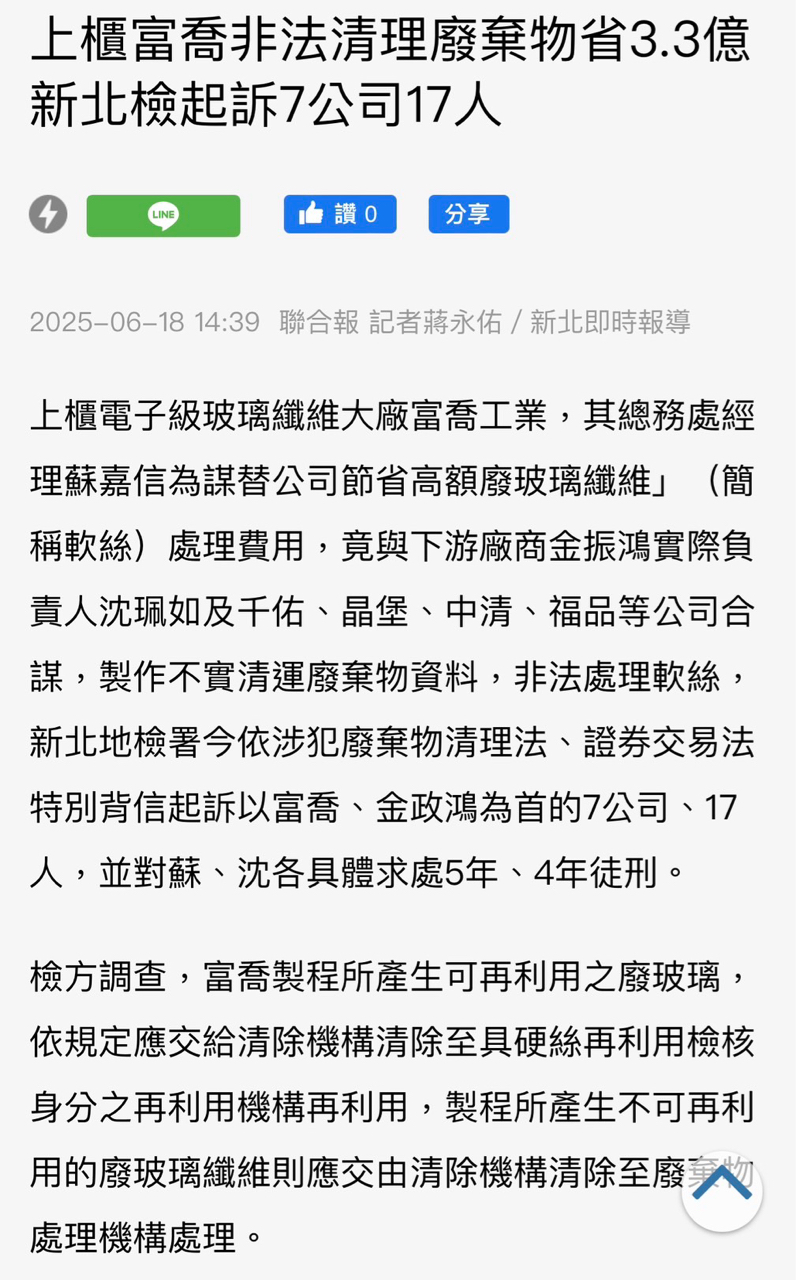Like the article on Facebook
The image size is (796, 1280).
tap(340, 214)
